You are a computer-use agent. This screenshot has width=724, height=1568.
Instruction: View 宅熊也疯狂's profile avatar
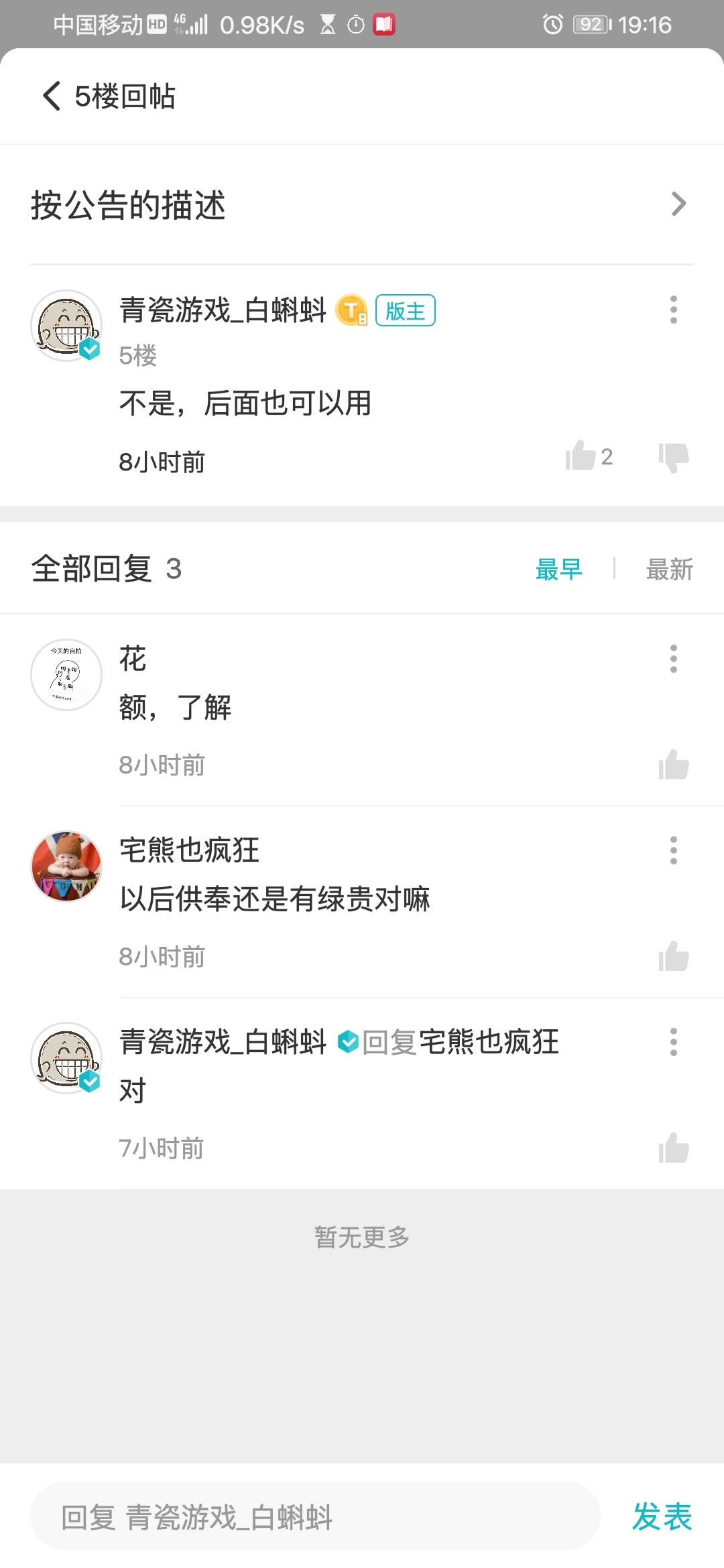pos(66,866)
